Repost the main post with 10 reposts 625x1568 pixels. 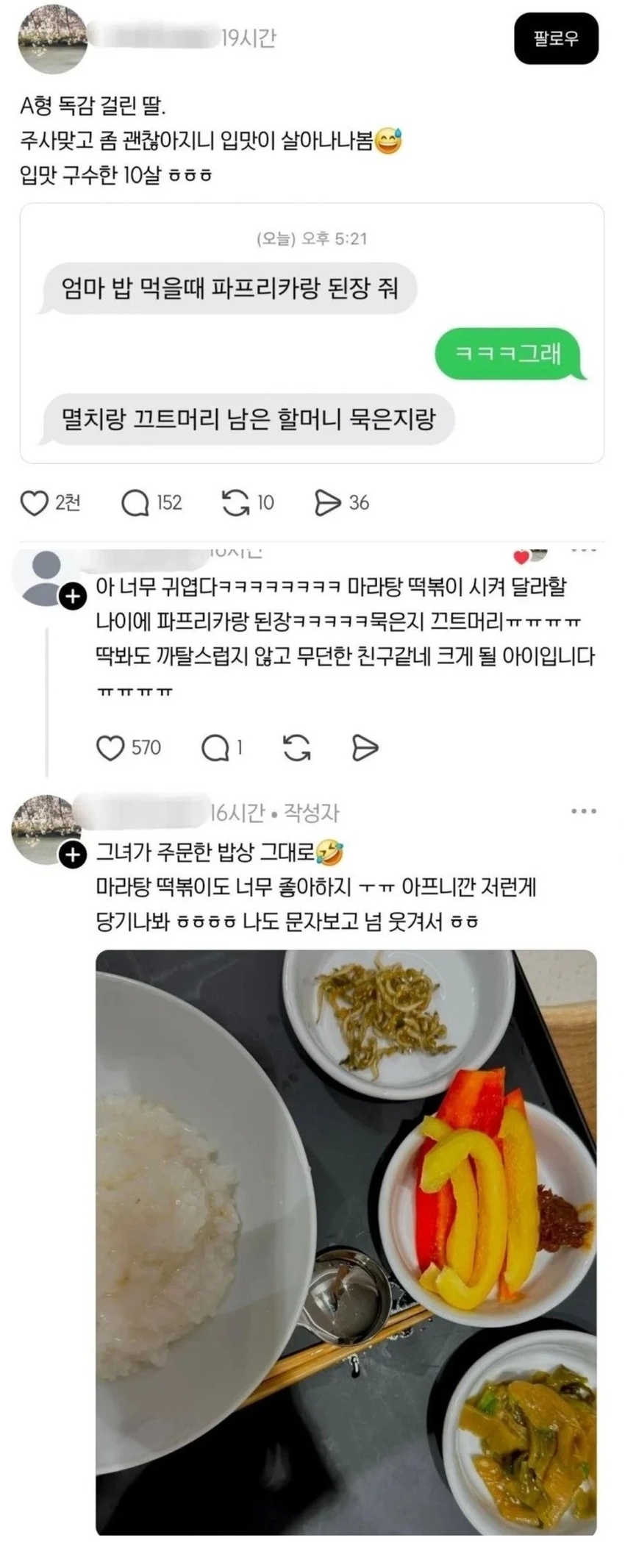tap(235, 503)
